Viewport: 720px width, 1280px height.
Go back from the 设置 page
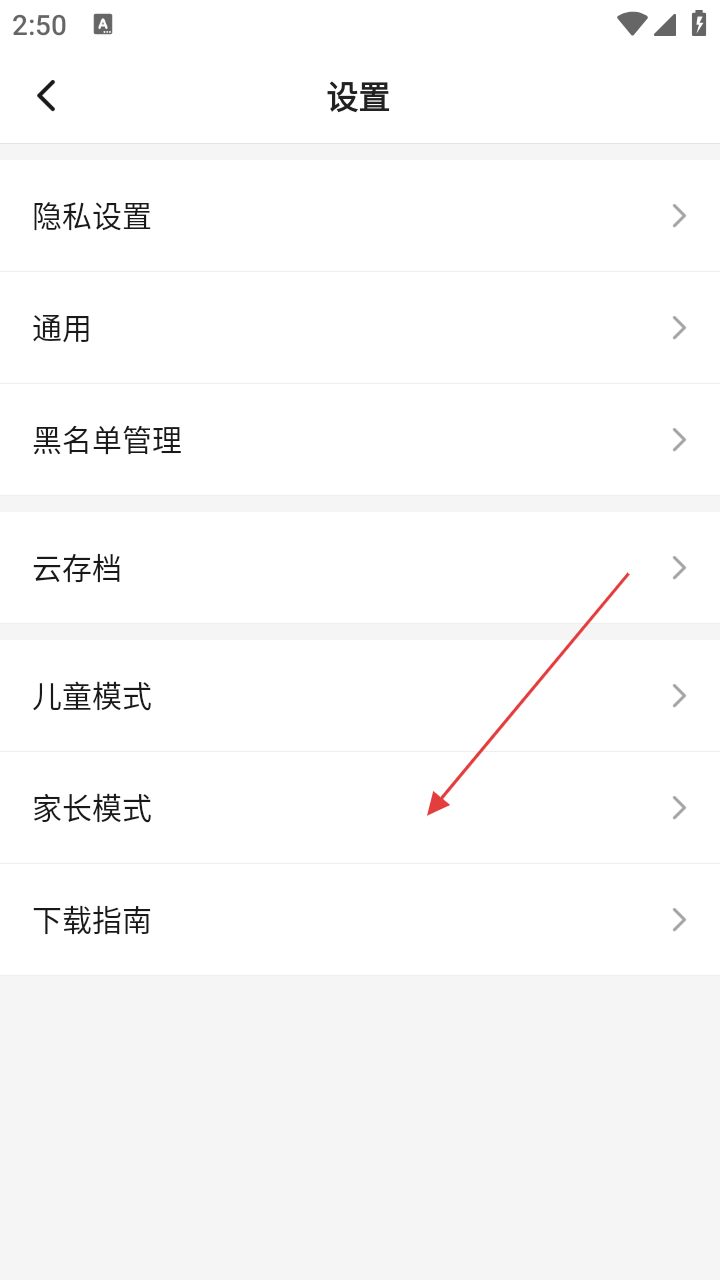46,96
